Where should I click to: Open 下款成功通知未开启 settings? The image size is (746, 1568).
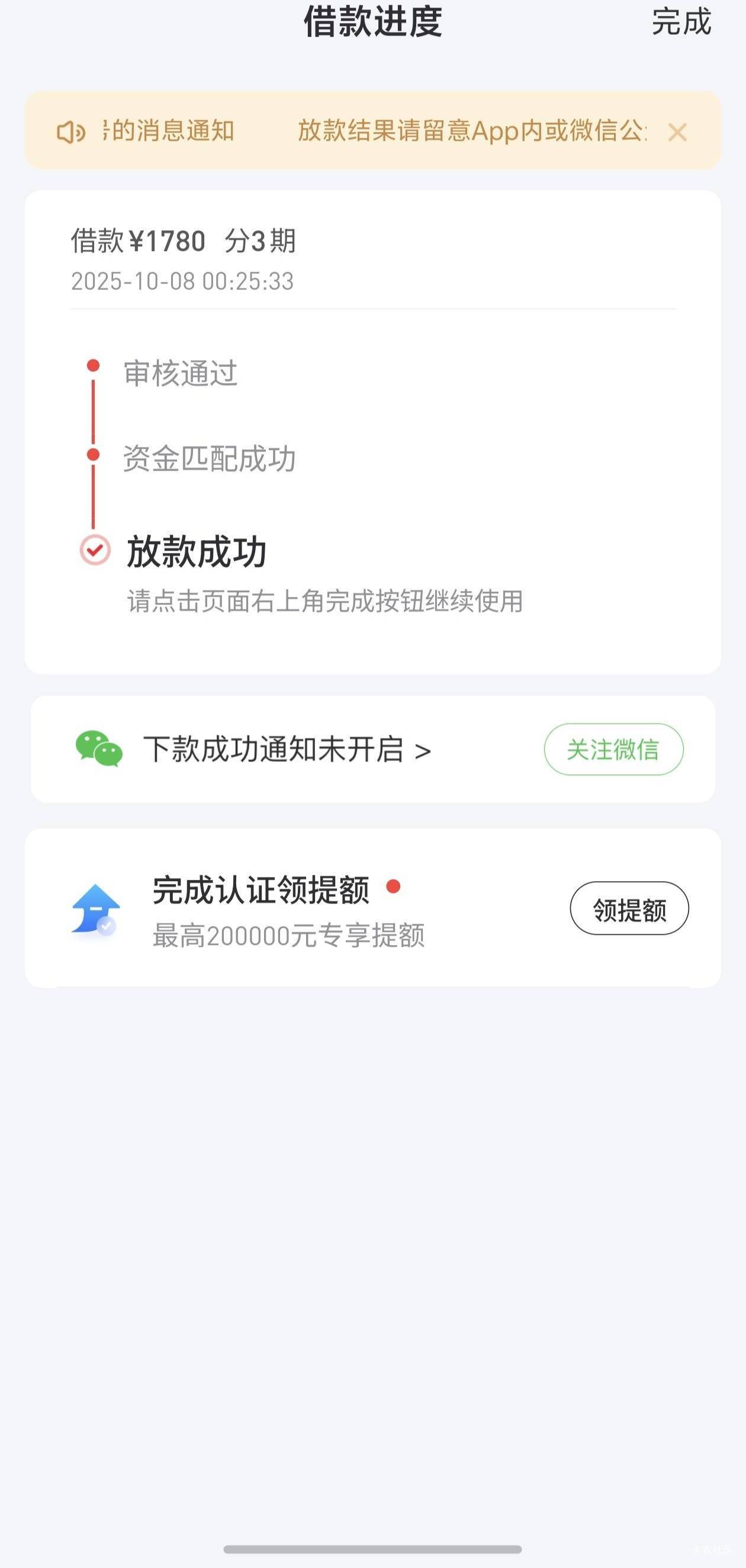point(287,749)
